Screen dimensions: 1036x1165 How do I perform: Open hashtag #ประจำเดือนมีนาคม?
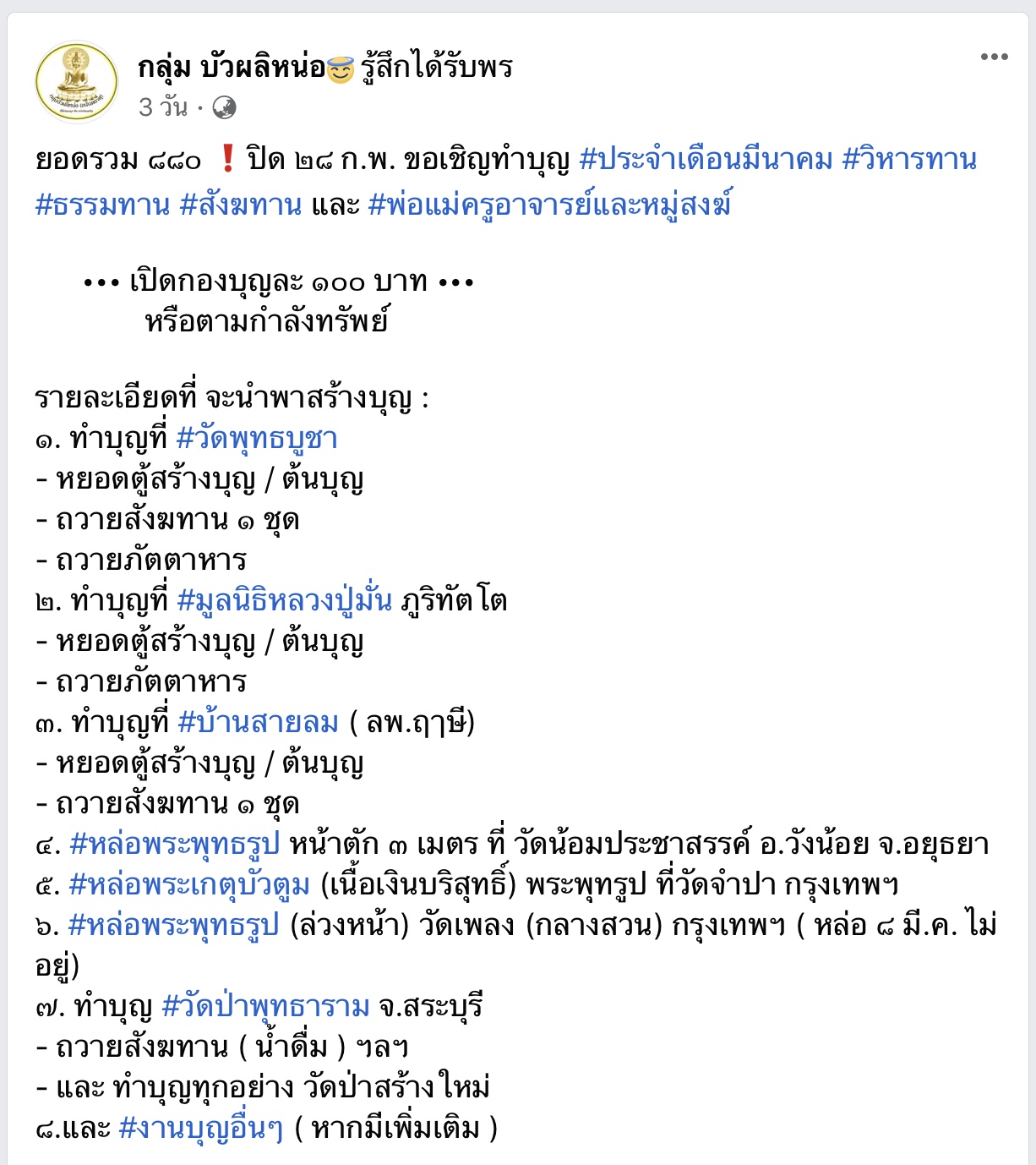click(706, 160)
